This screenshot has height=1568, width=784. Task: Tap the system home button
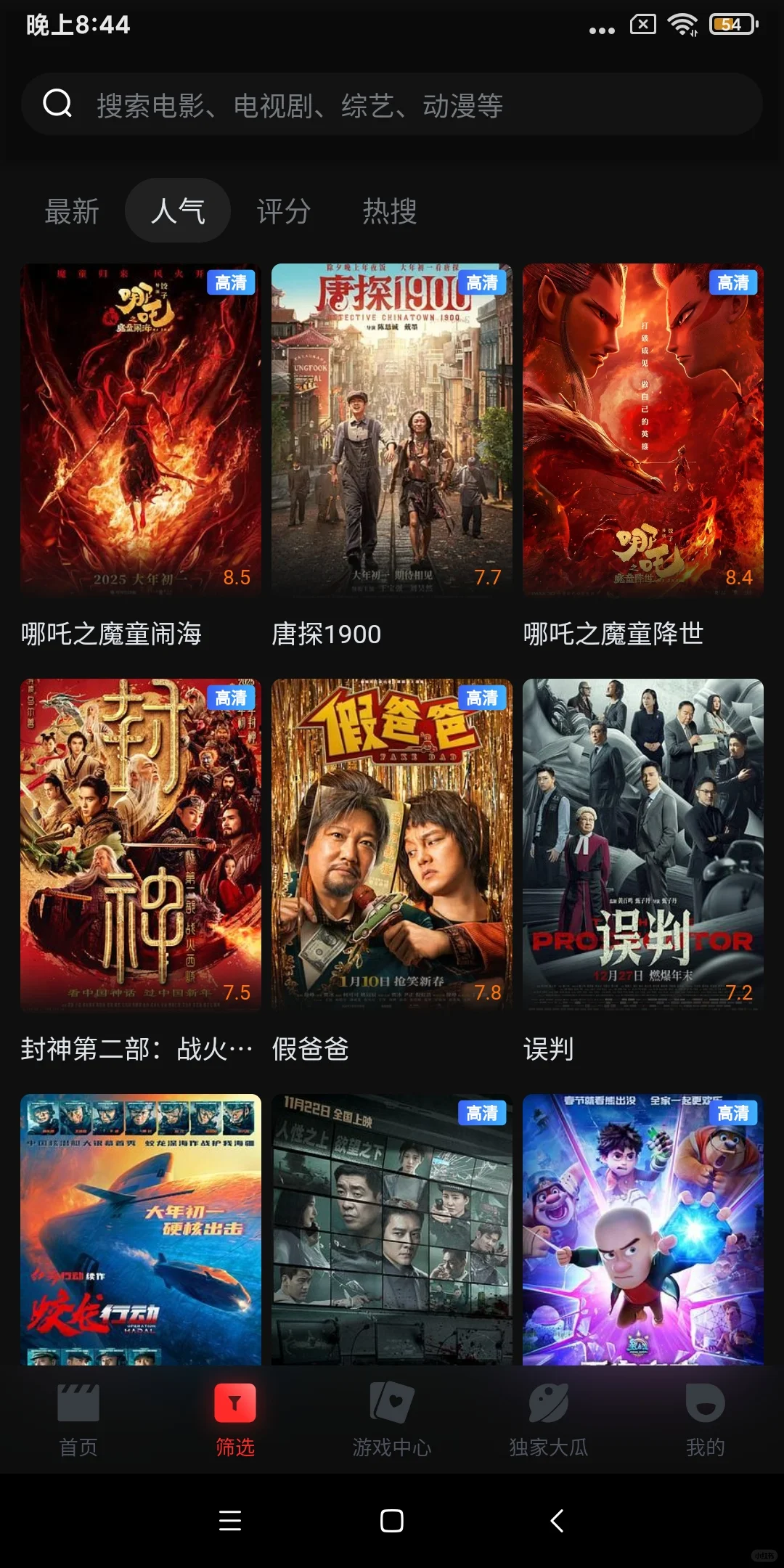(392, 1521)
